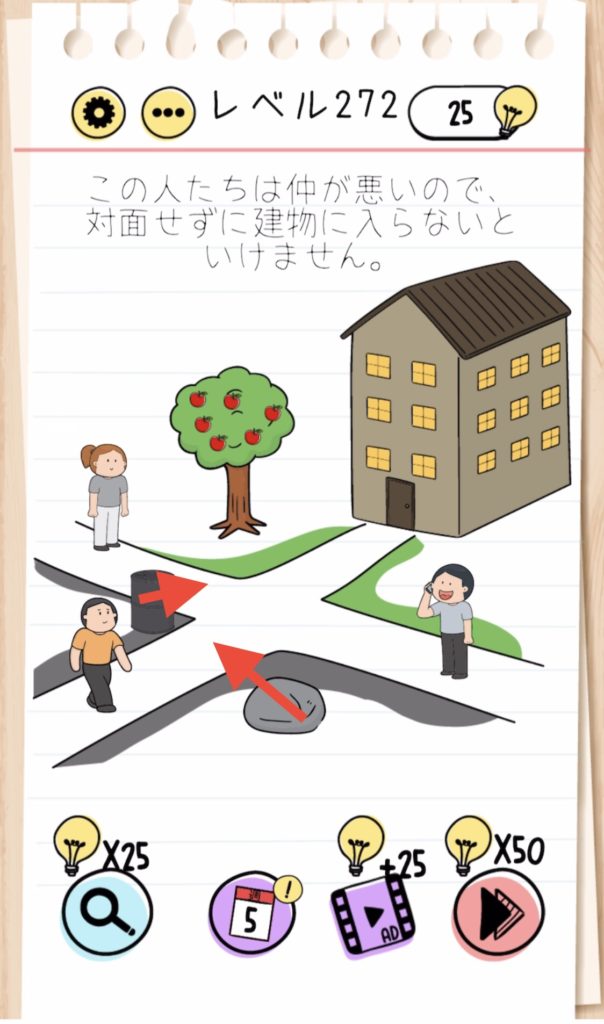Image resolution: width=604 pixels, height=1024 pixels.
Task: Skip this level for 50 bulbs
Action: [x=497, y=915]
